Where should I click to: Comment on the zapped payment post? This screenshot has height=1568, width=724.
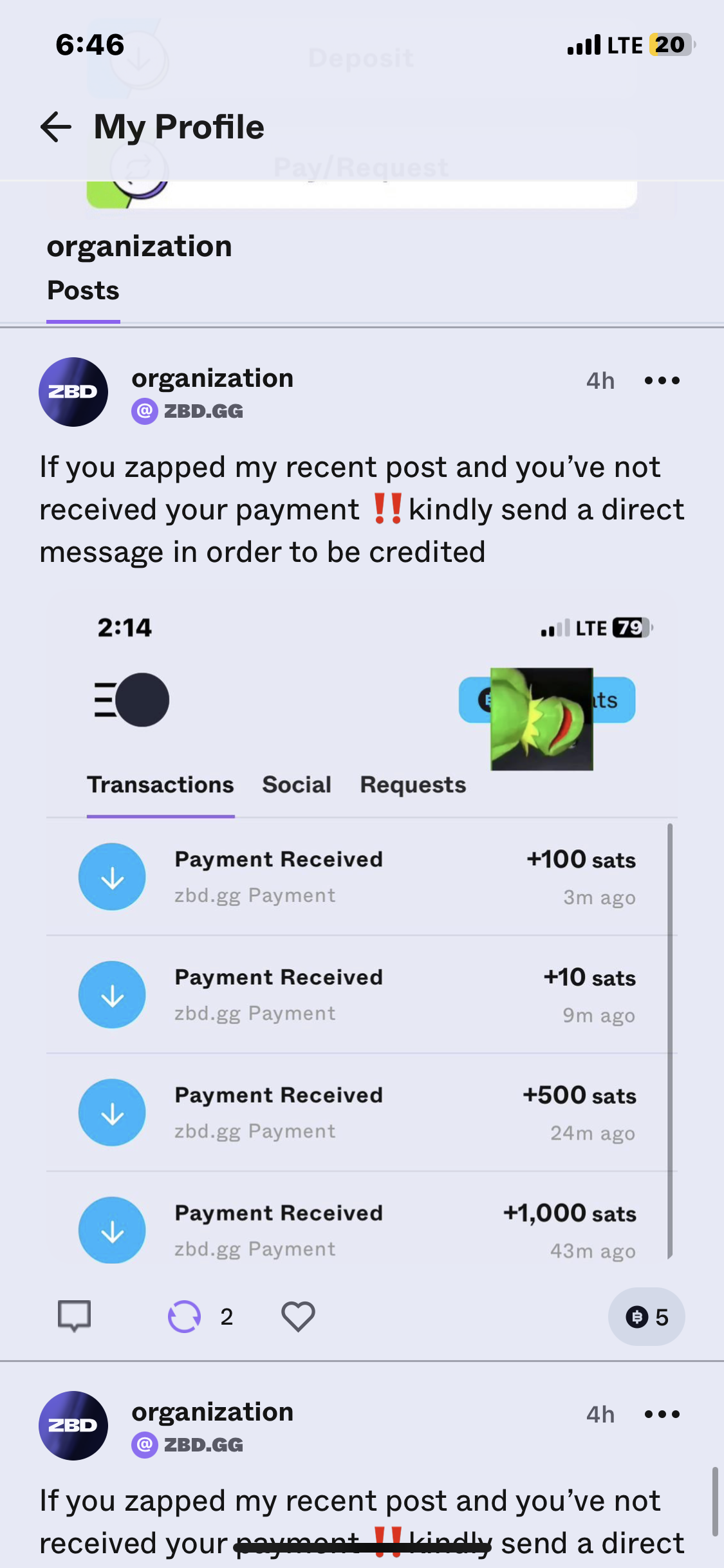(x=74, y=1316)
